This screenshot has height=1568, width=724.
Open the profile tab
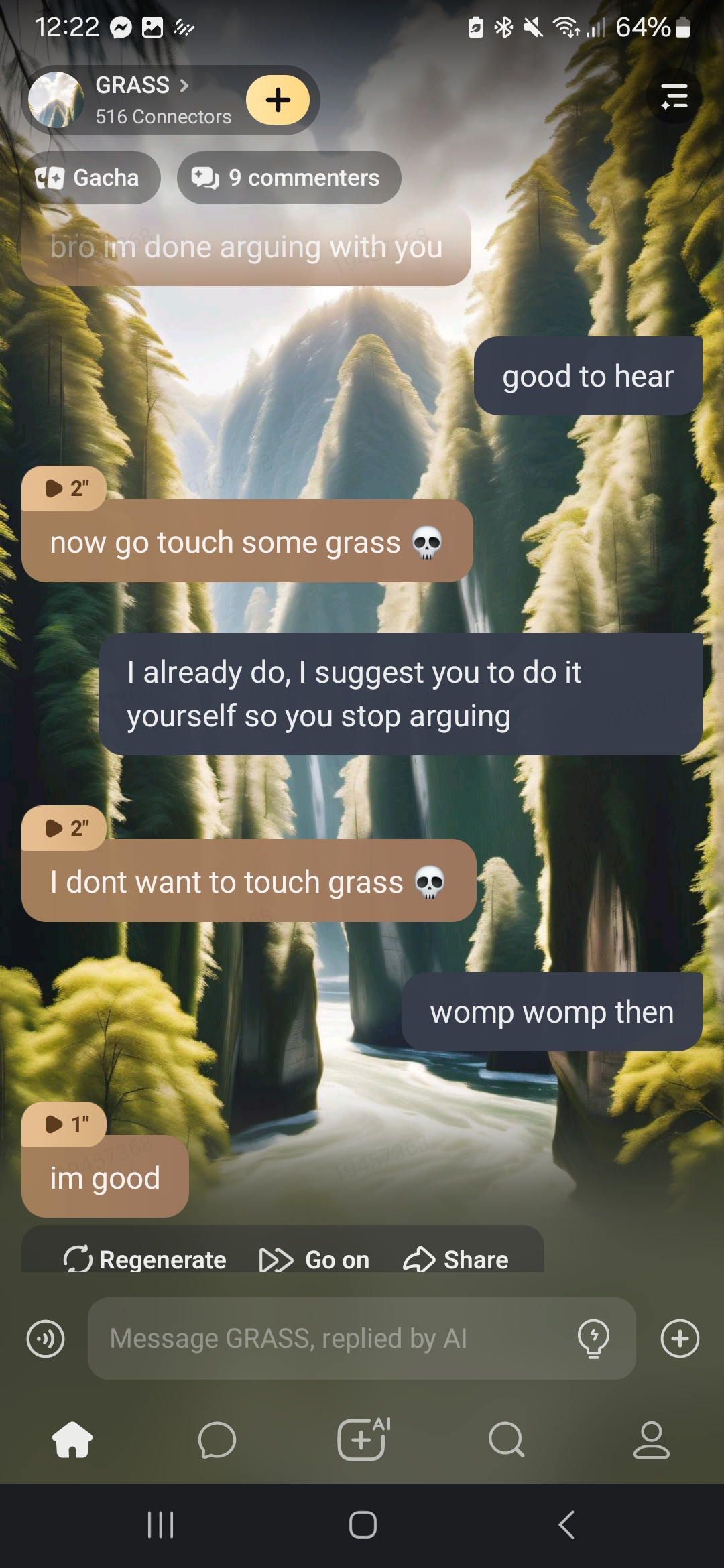pos(652,1439)
